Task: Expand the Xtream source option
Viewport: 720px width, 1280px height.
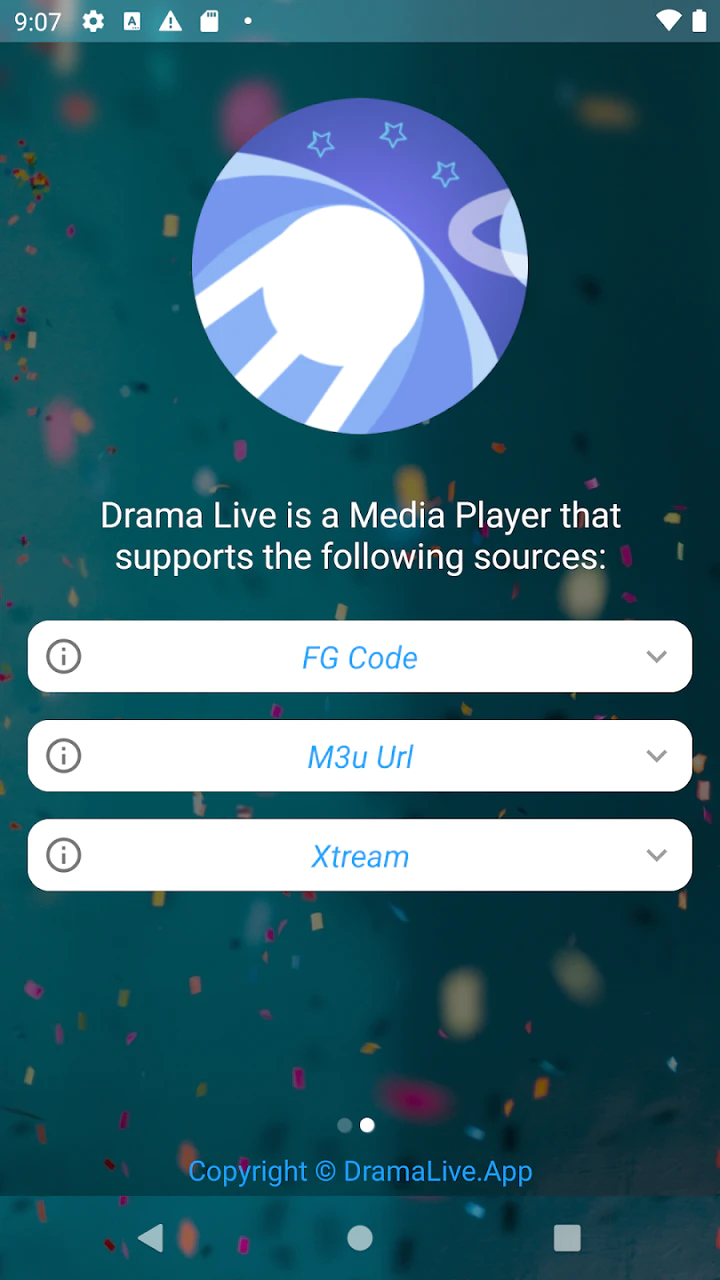Action: (656, 855)
